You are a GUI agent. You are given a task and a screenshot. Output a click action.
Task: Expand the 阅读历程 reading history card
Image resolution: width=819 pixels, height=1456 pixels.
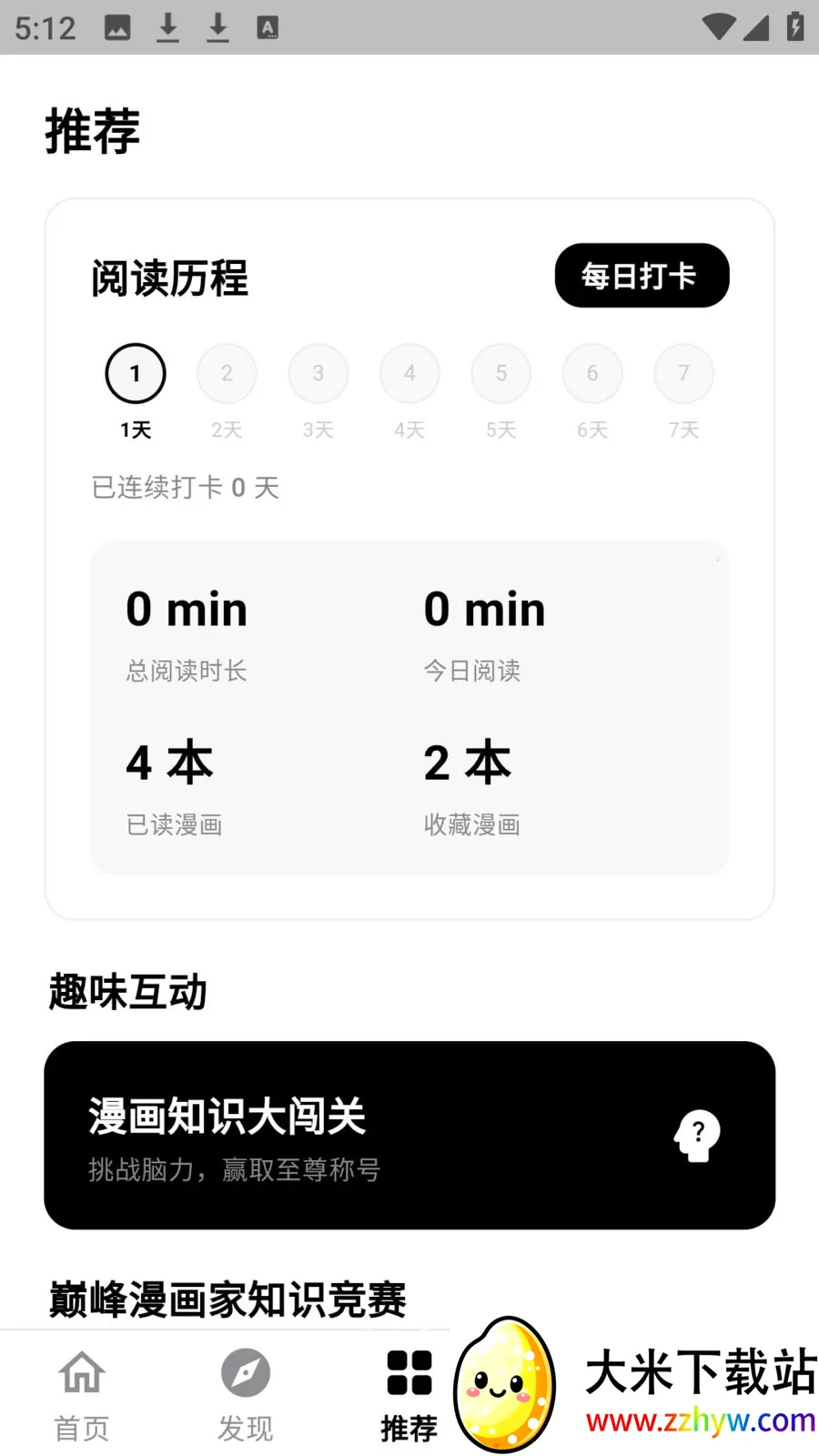click(169, 279)
